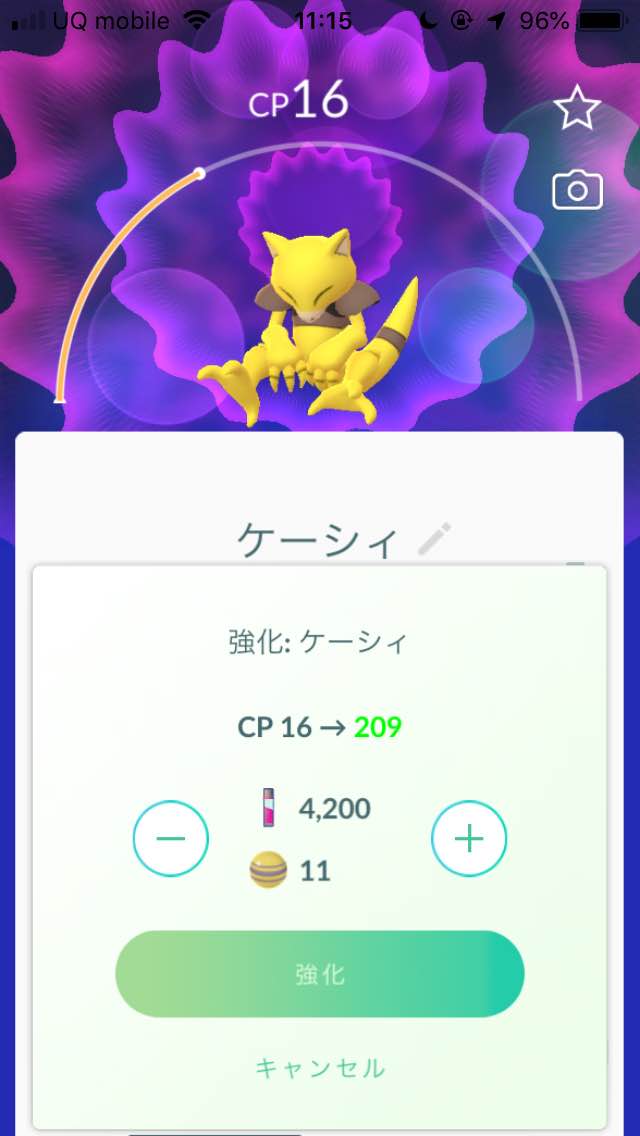Viewport: 640px width, 1136px height.
Task: Open the AR camera icon
Action: (577, 190)
